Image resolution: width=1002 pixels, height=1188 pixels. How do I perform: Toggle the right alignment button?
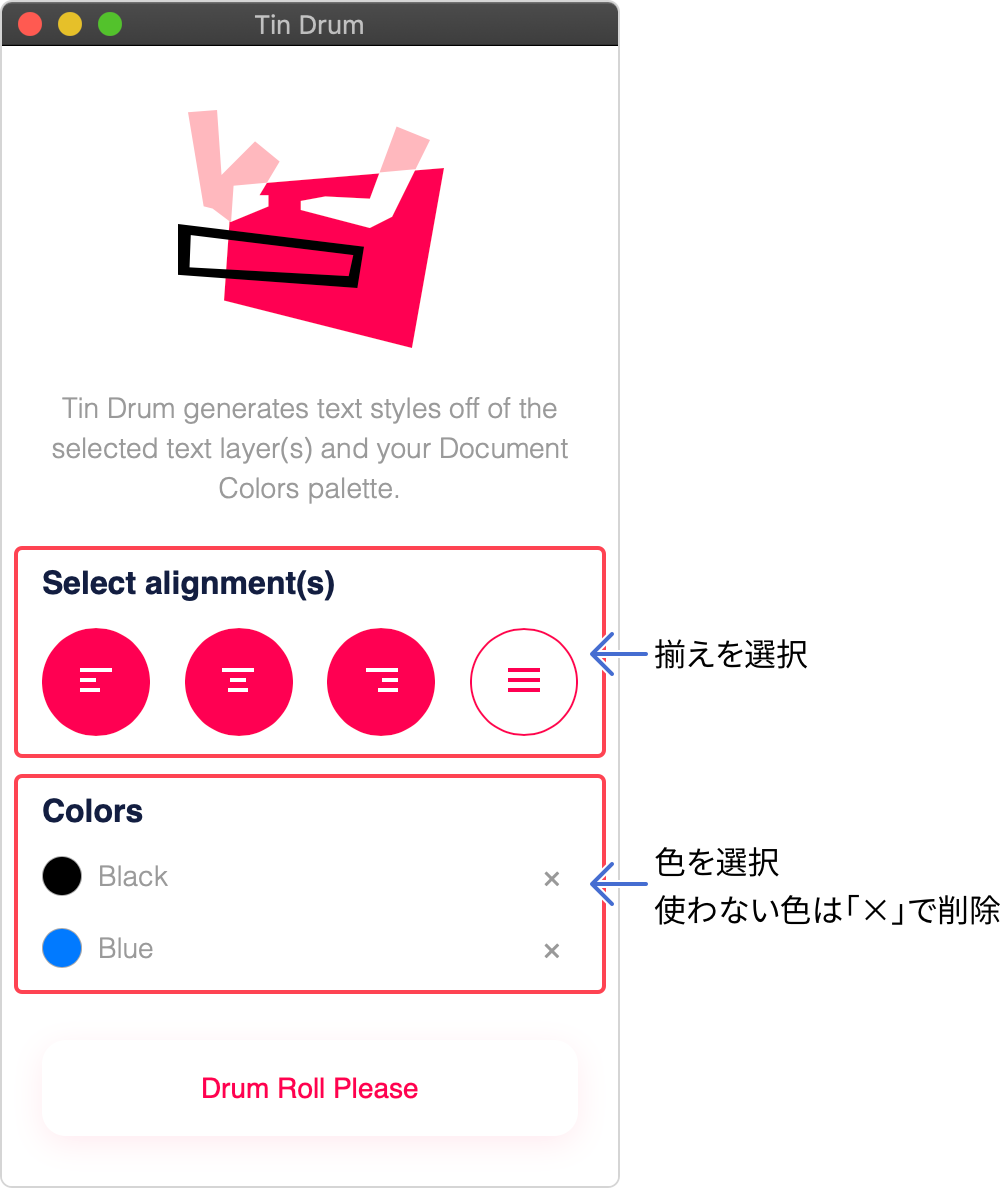tap(381, 682)
